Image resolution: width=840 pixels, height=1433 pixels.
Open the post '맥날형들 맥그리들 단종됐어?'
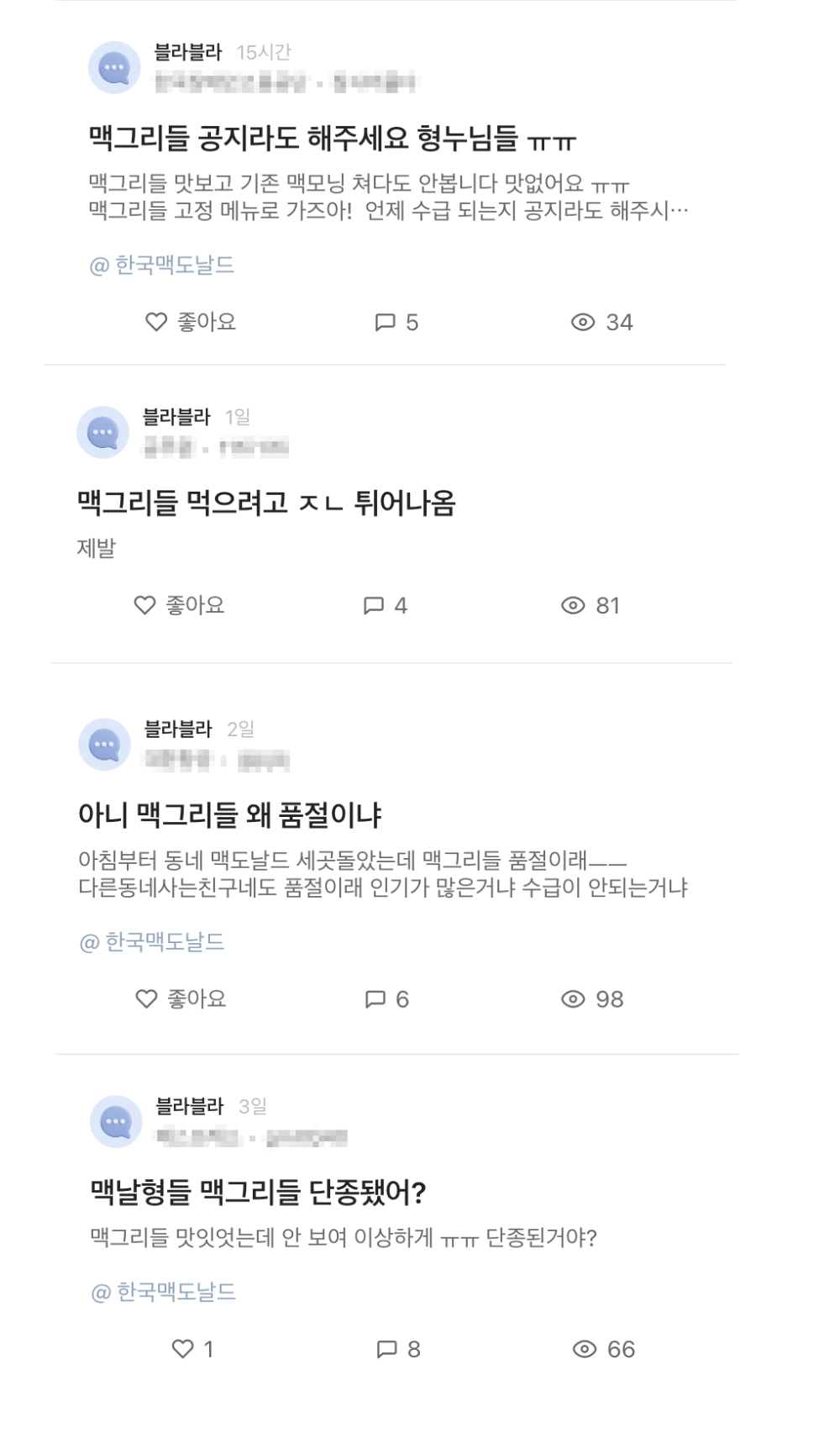click(x=259, y=1192)
